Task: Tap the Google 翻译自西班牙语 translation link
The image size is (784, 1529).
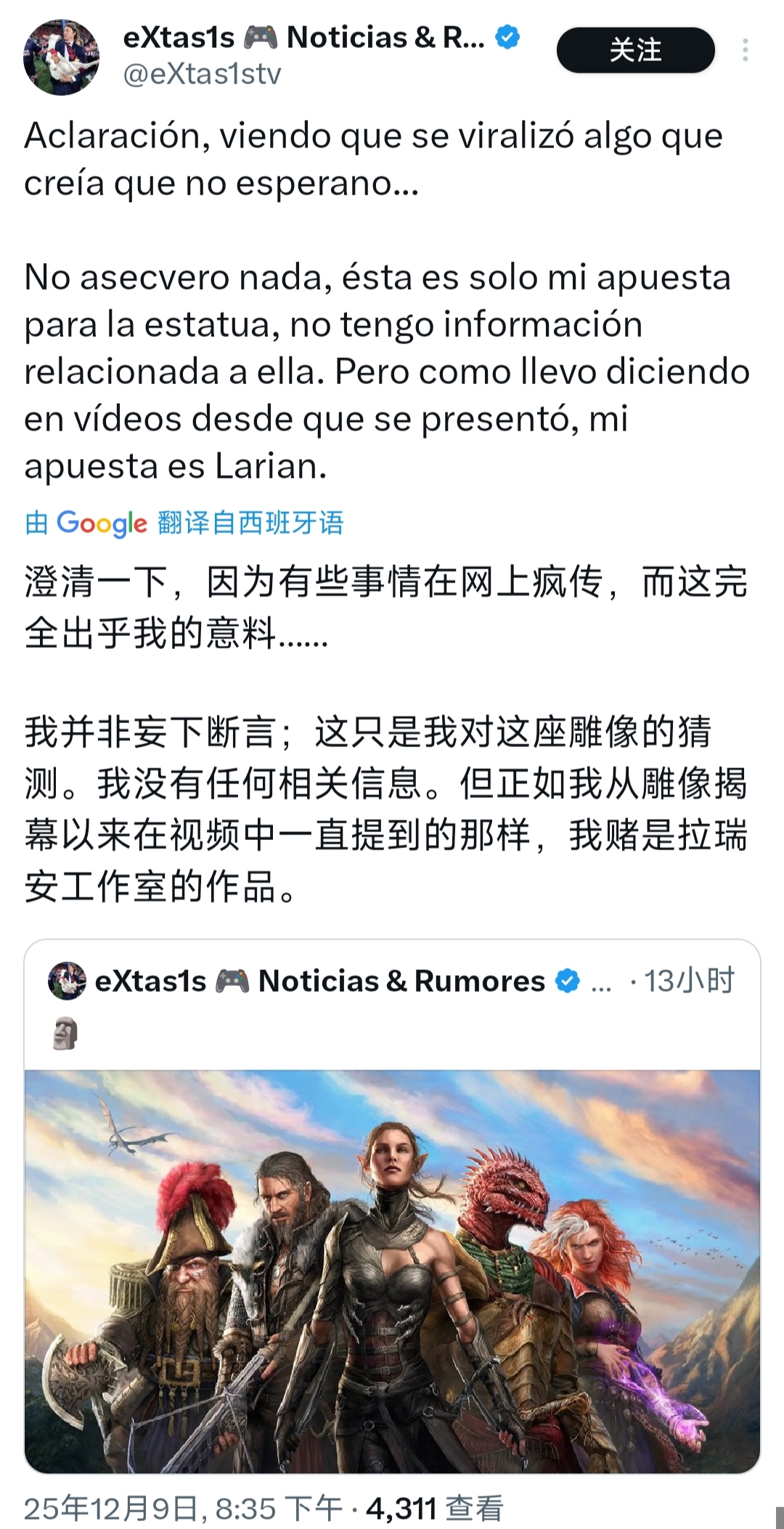Action: (x=184, y=523)
